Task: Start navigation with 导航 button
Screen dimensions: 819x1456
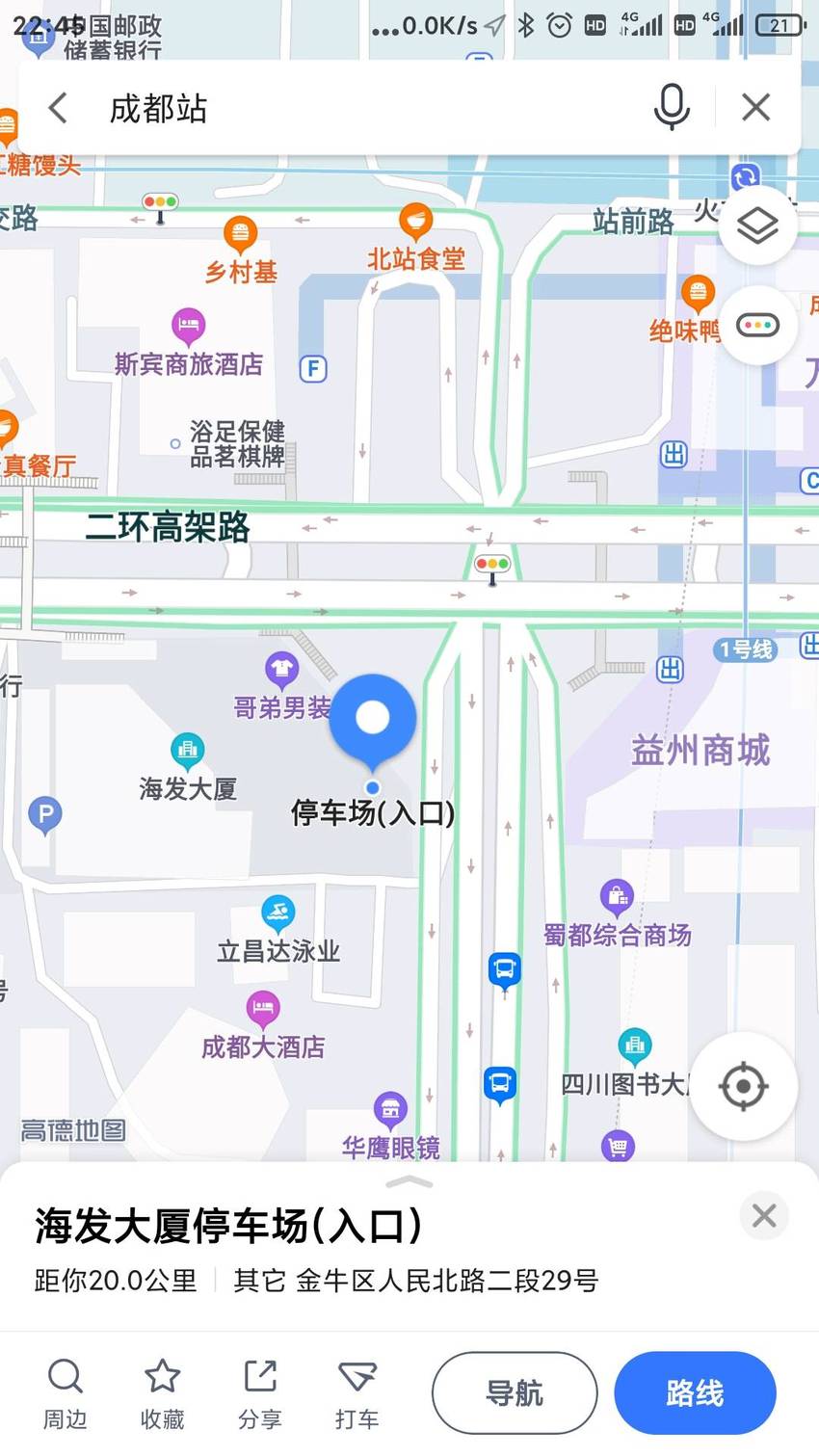Action: pyautogui.click(x=515, y=1392)
